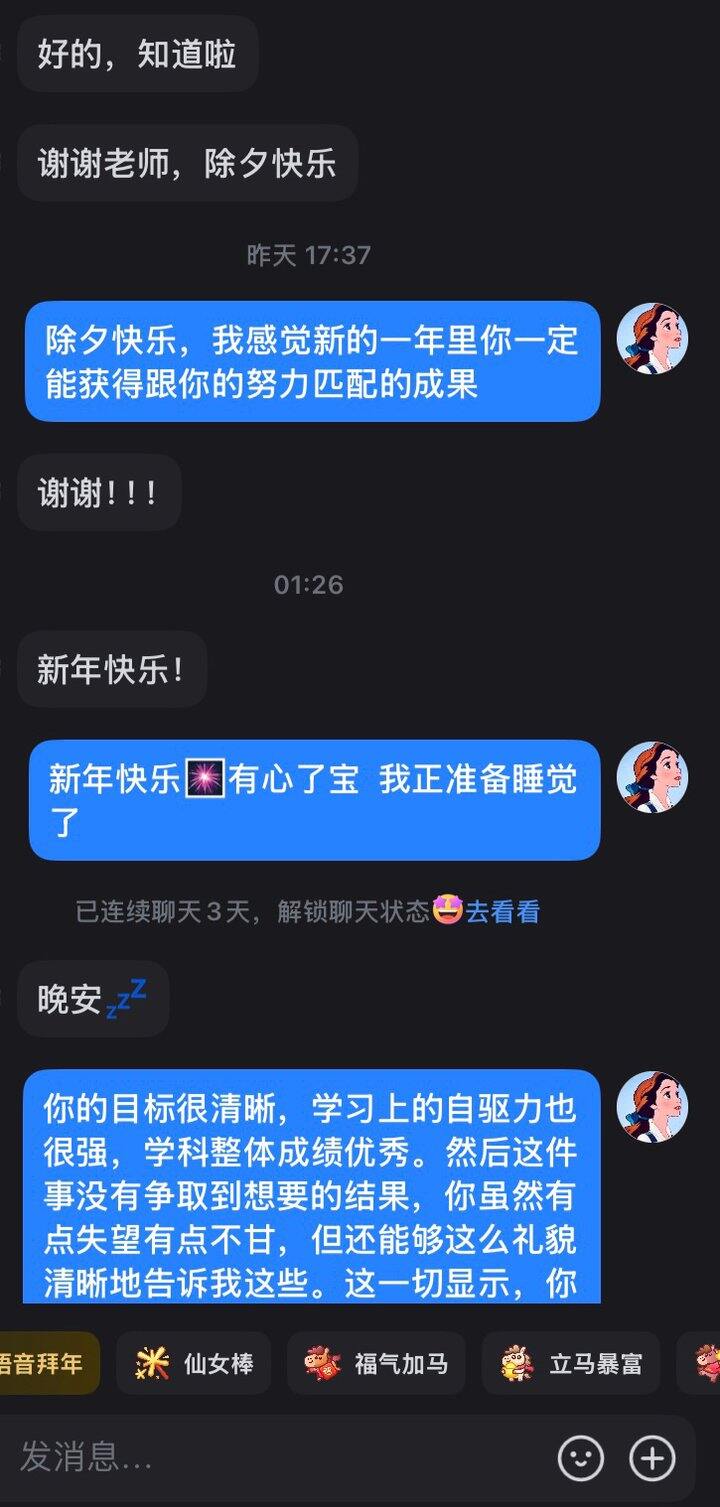Open the emoji picker
The height and width of the screenshot is (1507, 720).
[581, 1459]
